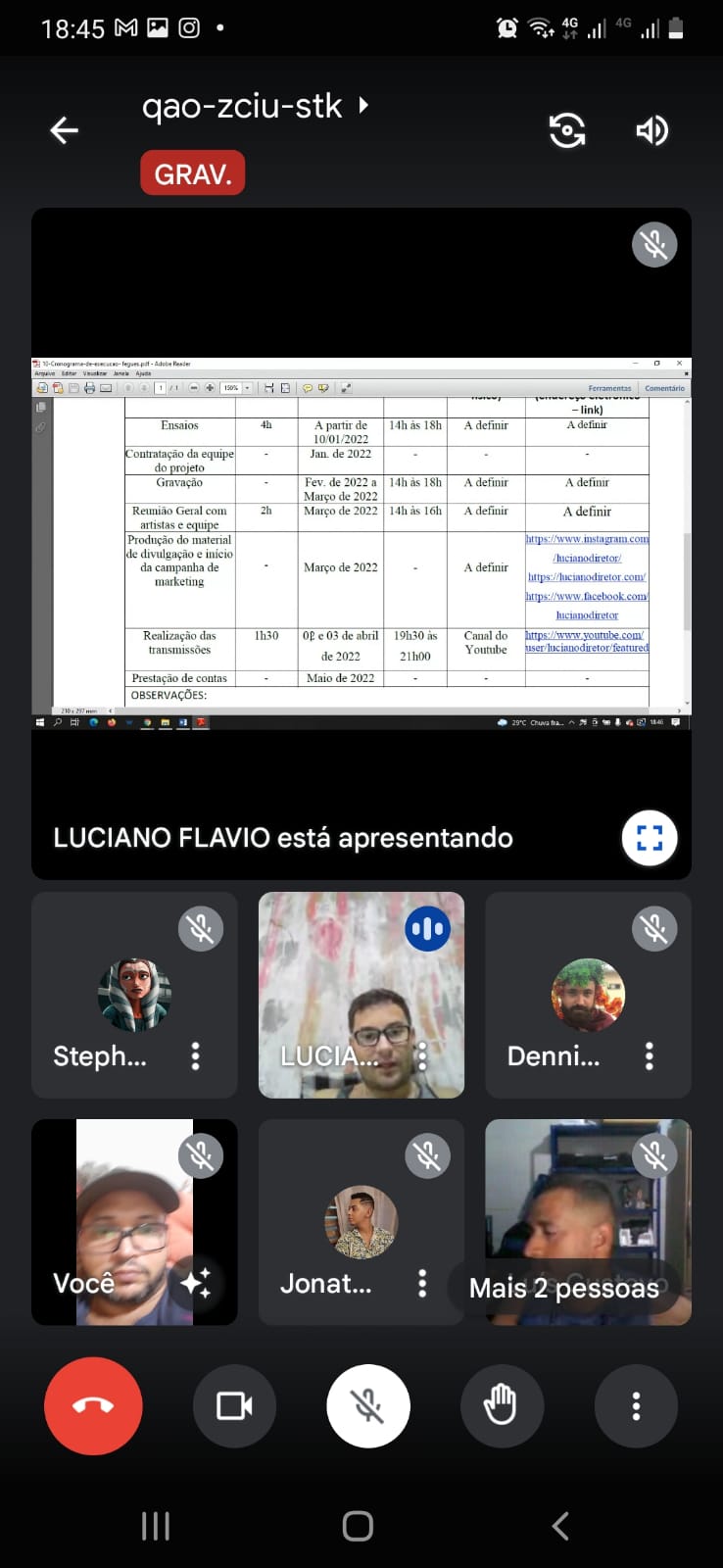Tap the system home button
Viewport: 723px width, 1568px height.
click(358, 1525)
